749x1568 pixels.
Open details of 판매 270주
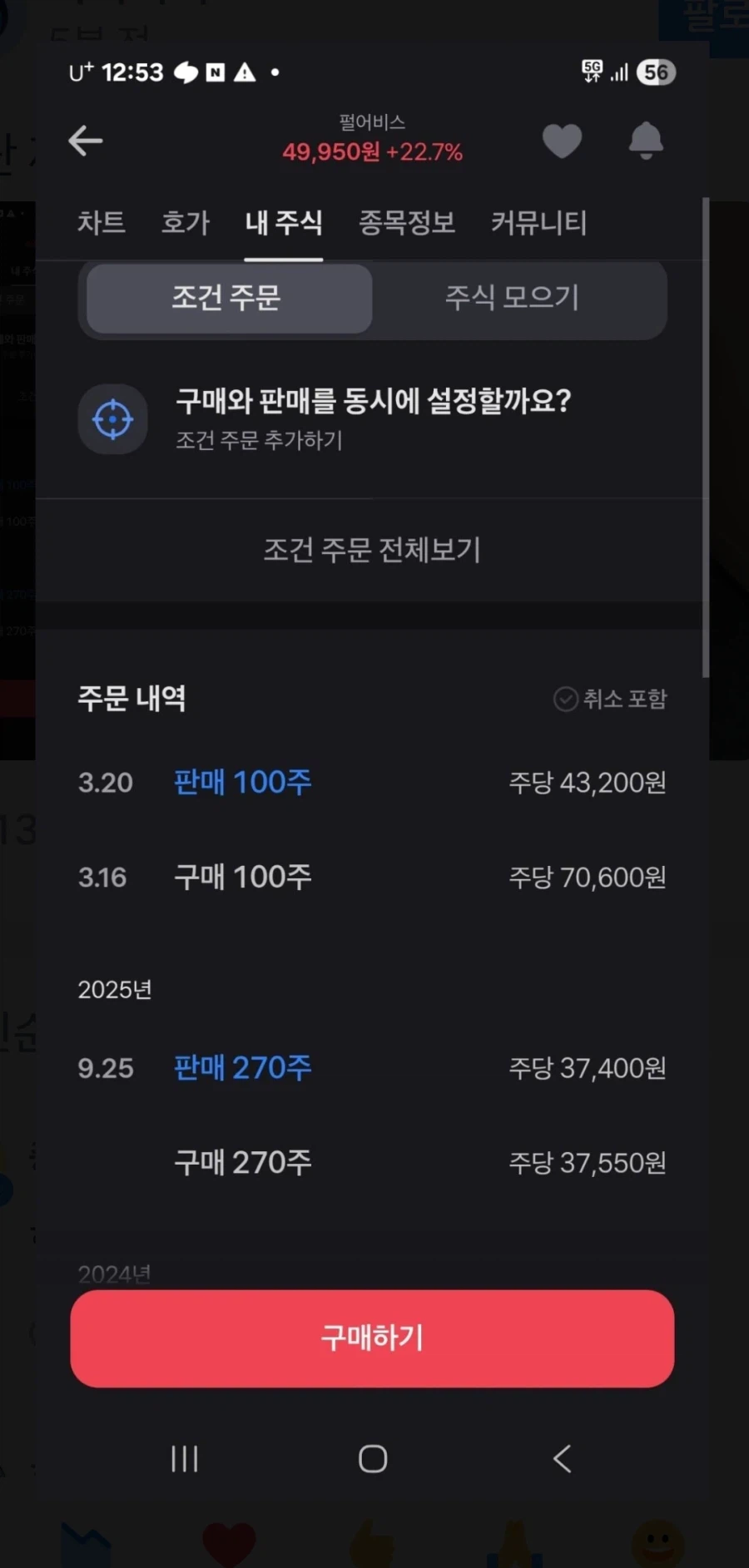pos(242,1068)
